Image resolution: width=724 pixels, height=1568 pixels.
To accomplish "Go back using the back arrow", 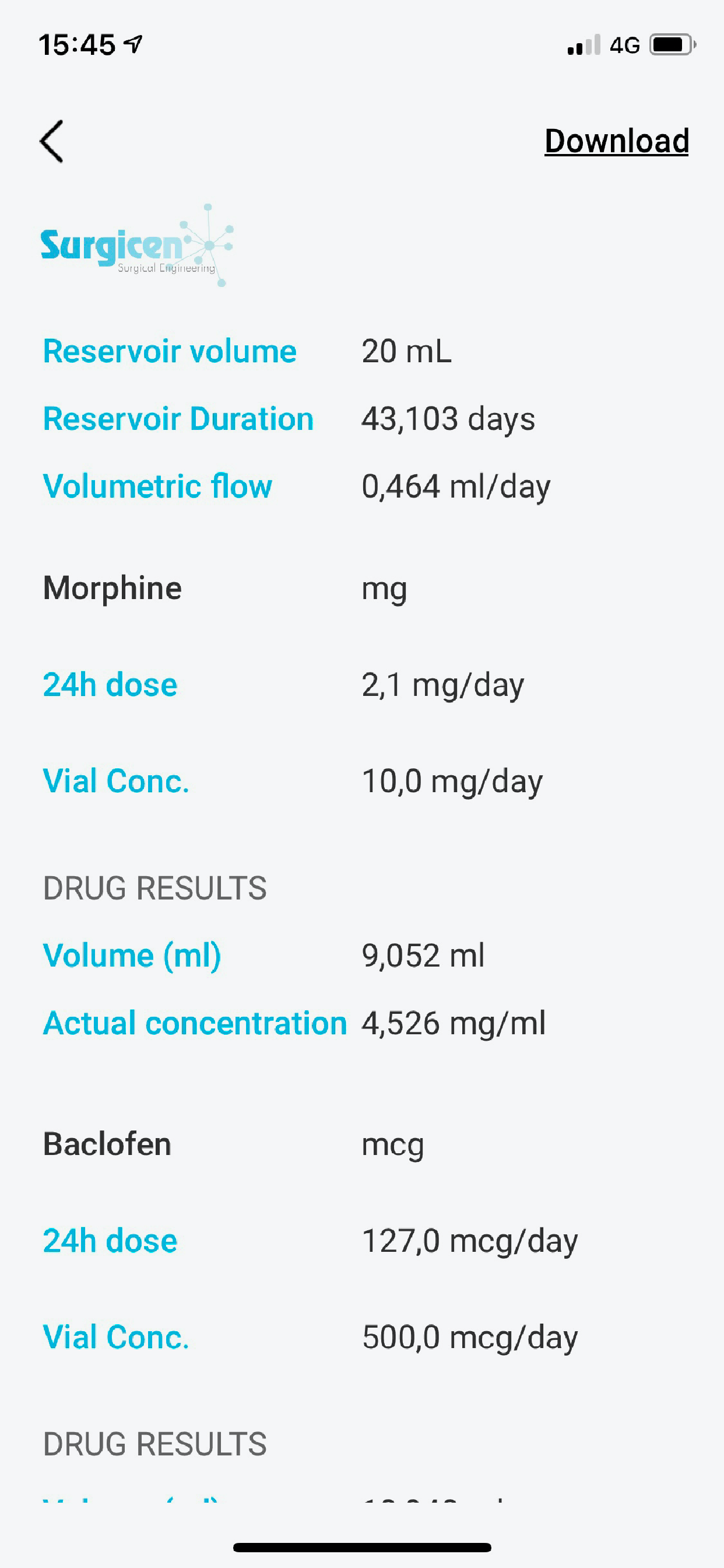I will click(x=52, y=141).
